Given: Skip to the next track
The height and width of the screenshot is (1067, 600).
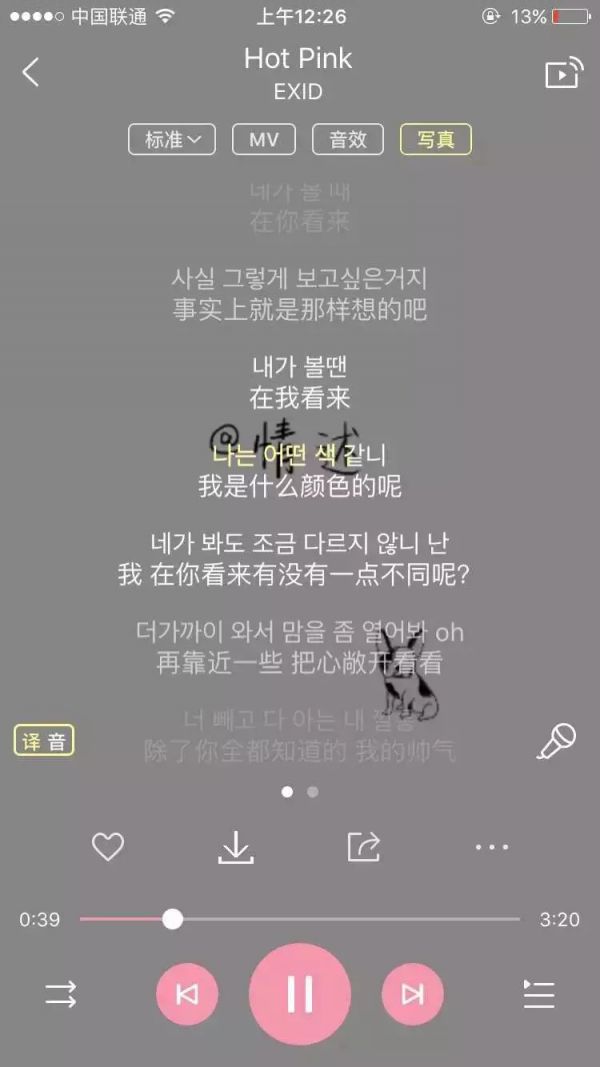Looking at the screenshot, I should (x=412, y=994).
